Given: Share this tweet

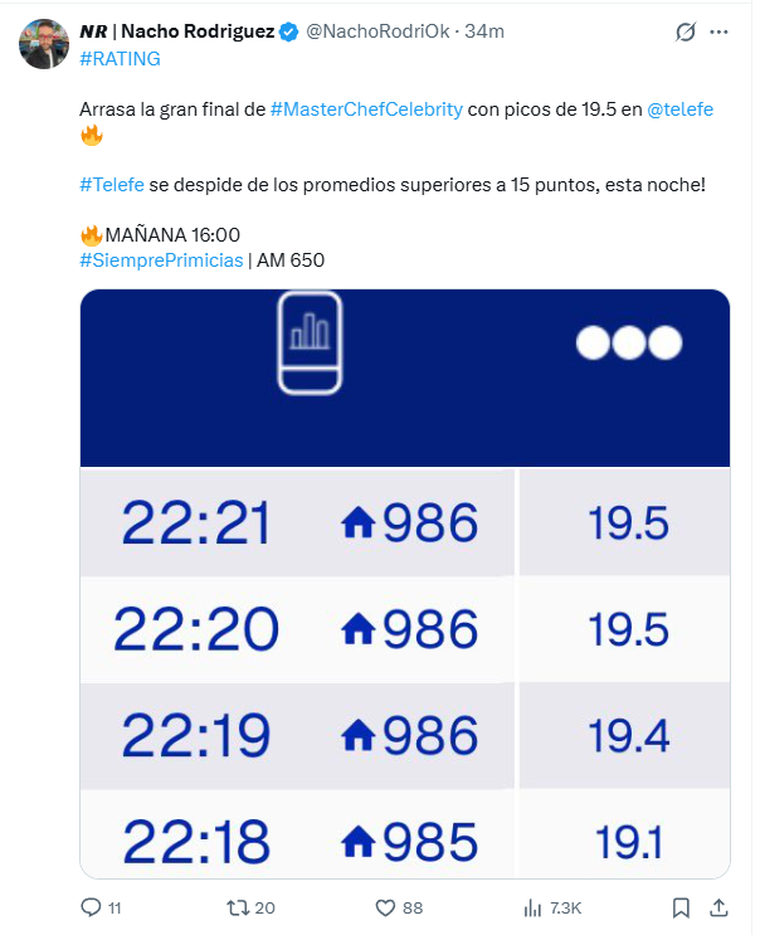Looking at the screenshot, I should pyautogui.click(x=718, y=907).
